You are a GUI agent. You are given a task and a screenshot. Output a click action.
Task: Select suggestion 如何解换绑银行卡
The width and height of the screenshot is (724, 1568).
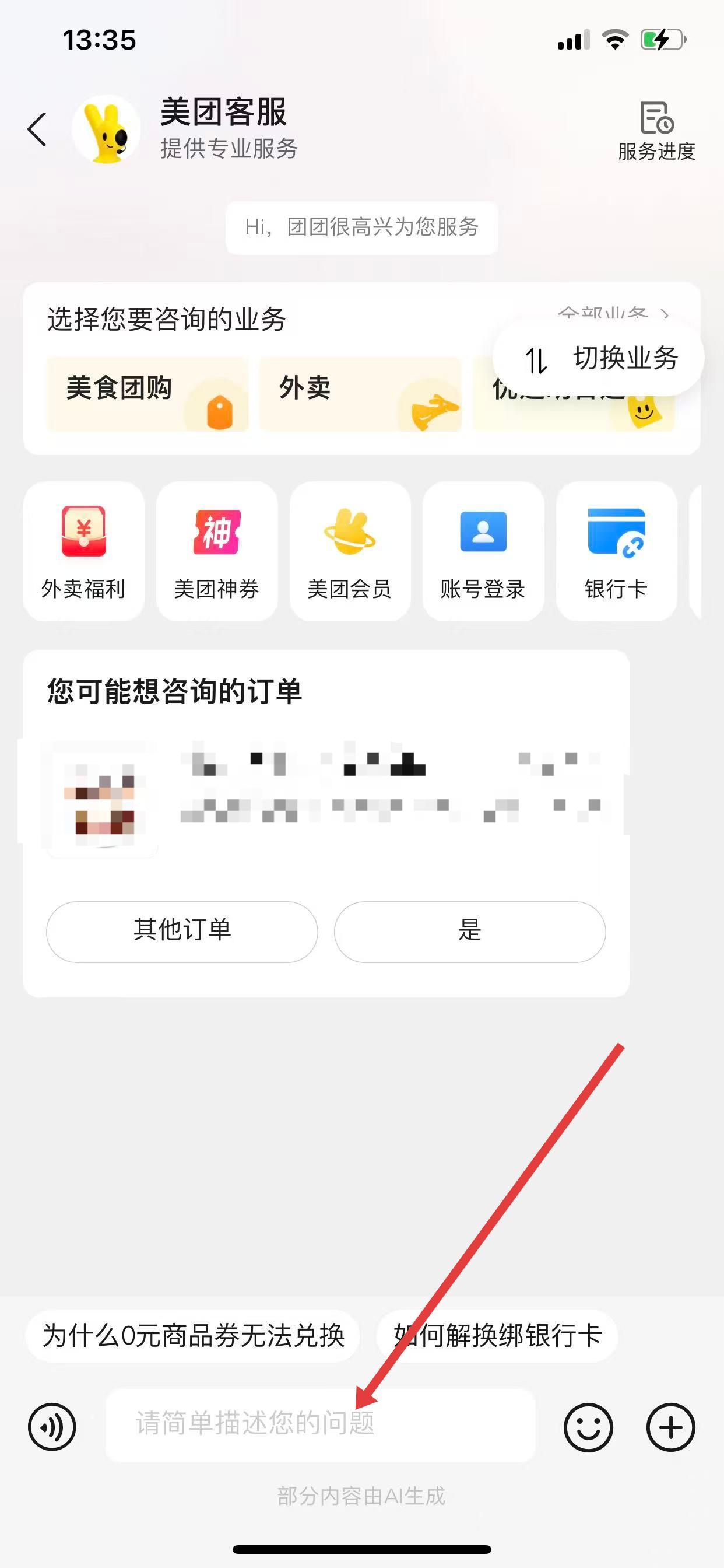pyautogui.click(x=497, y=1336)
